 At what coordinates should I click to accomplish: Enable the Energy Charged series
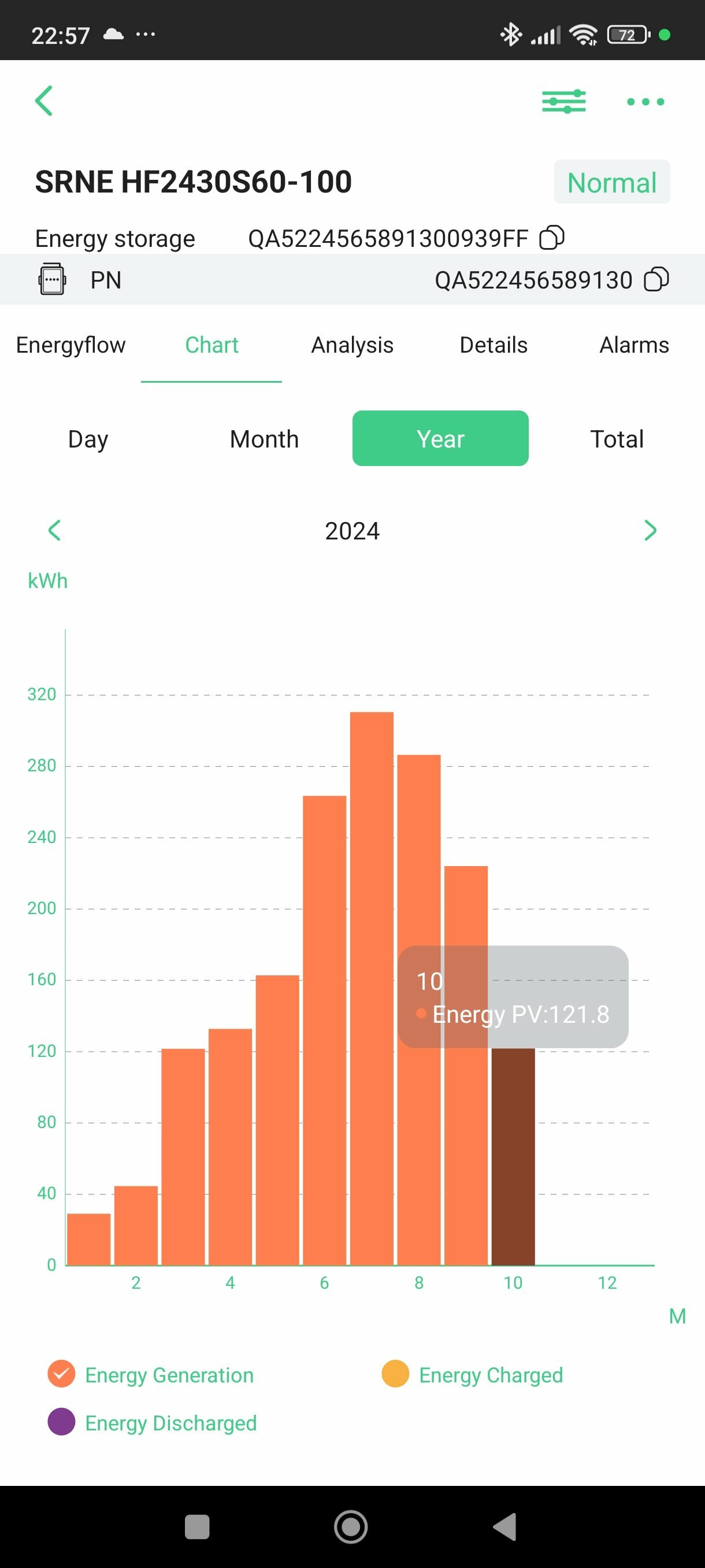472,1374
